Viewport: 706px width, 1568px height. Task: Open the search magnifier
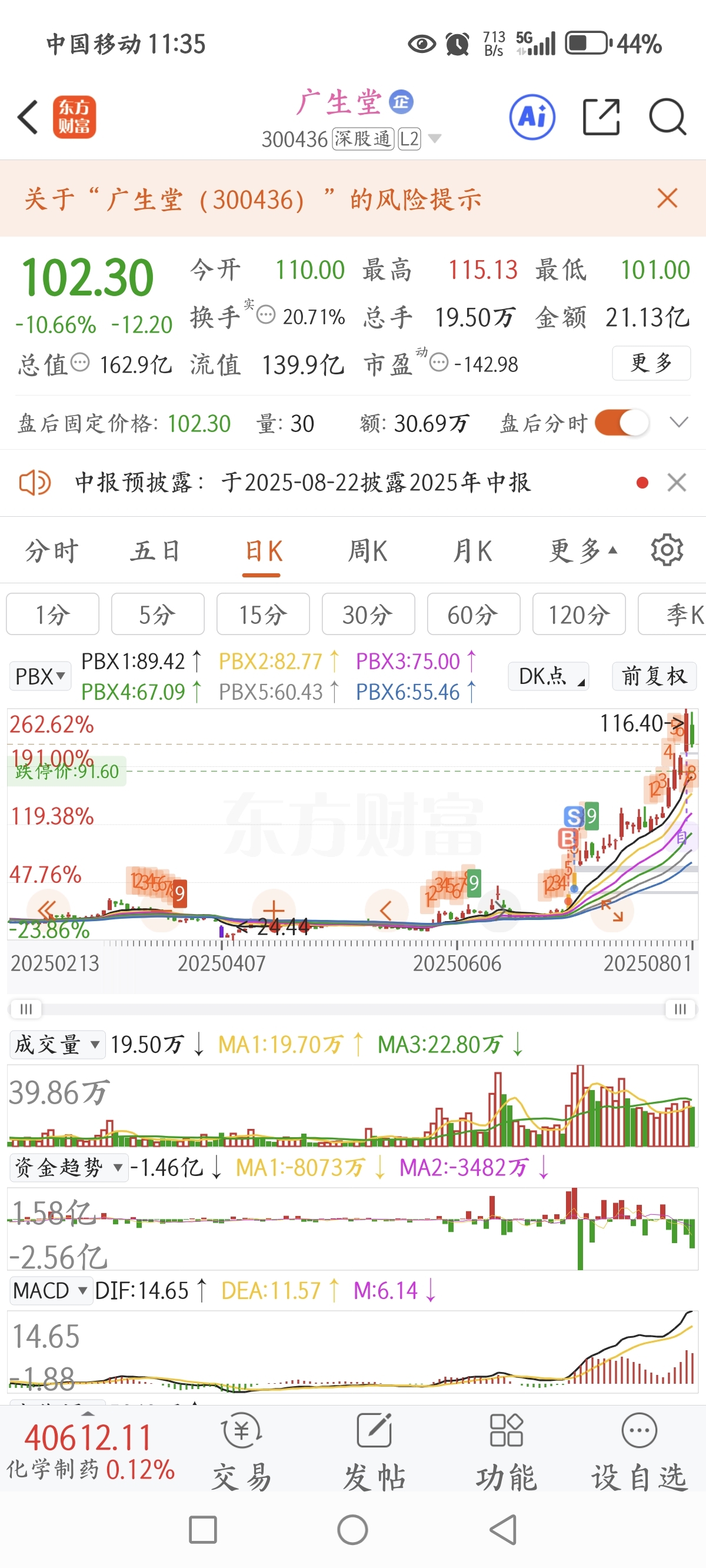(x=667, y=117)
